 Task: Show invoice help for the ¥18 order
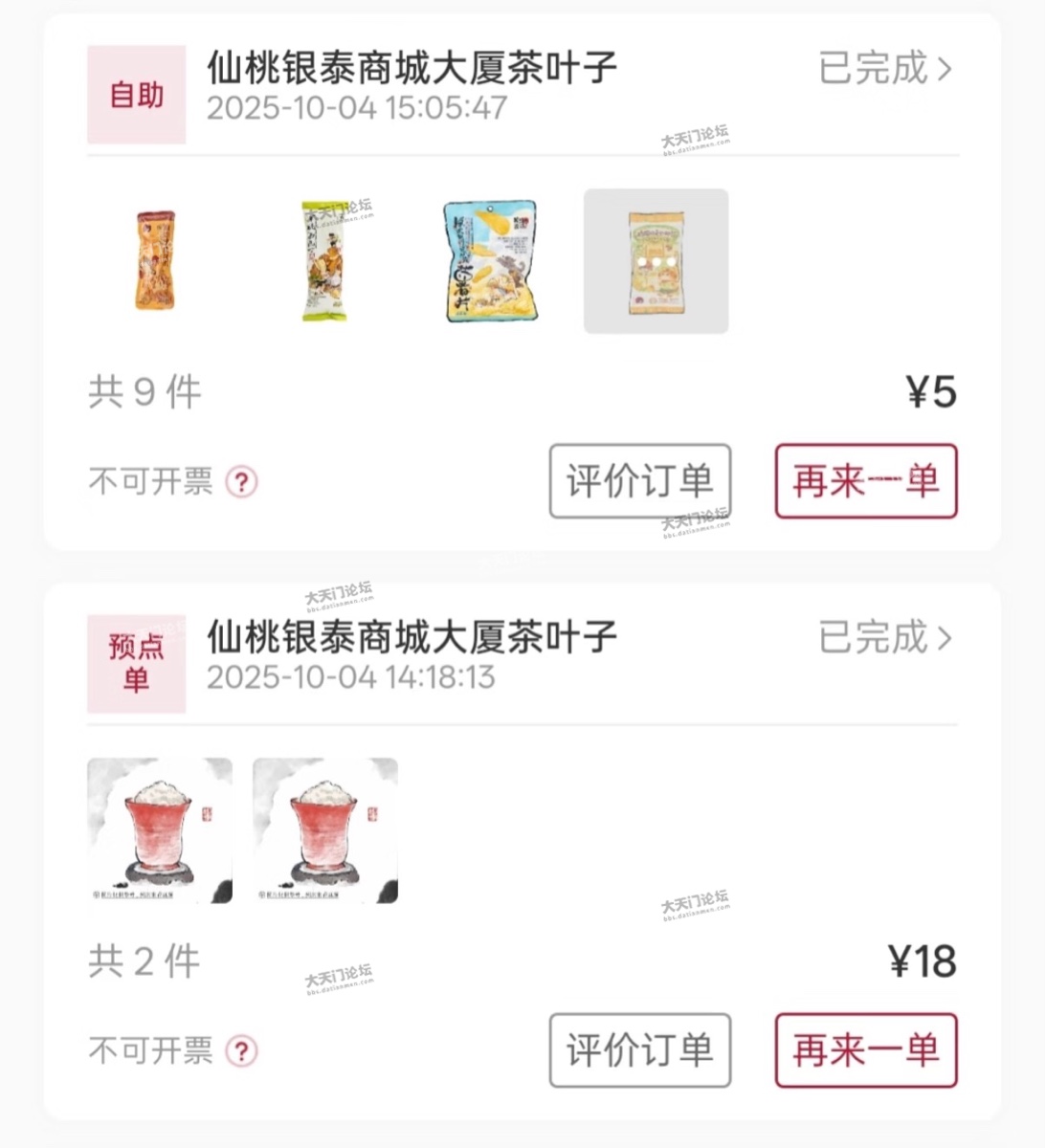[241, 1051]
